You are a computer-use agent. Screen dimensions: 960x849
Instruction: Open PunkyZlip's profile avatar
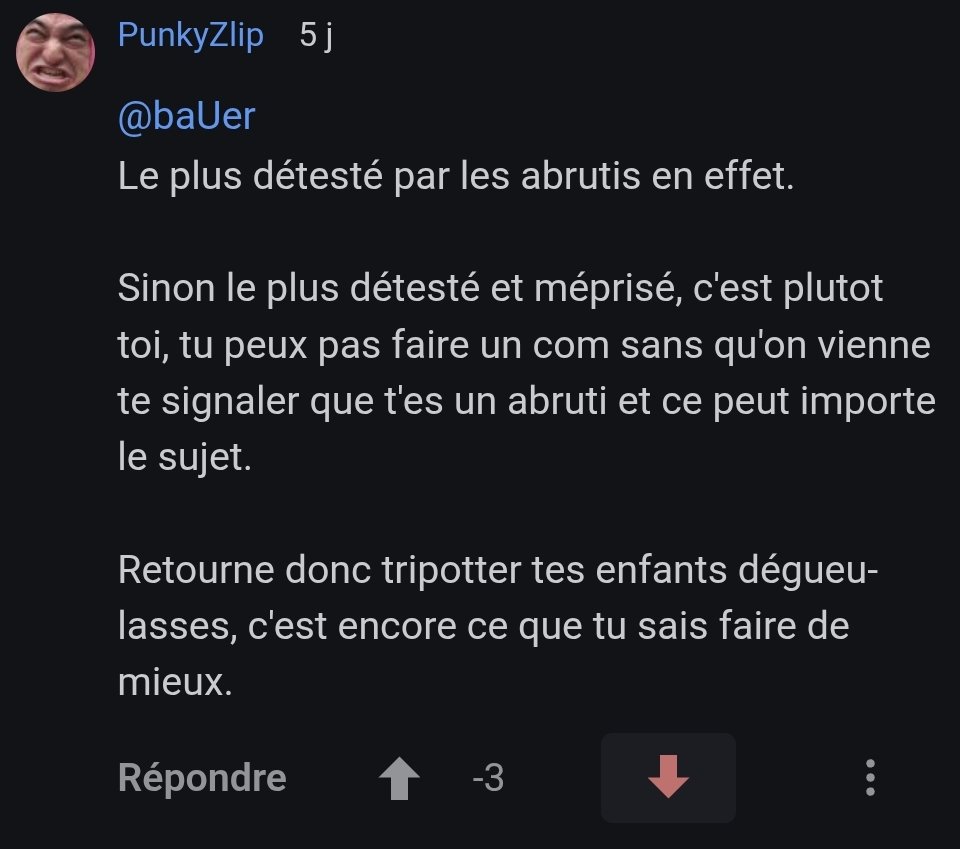tap(56, 51)
